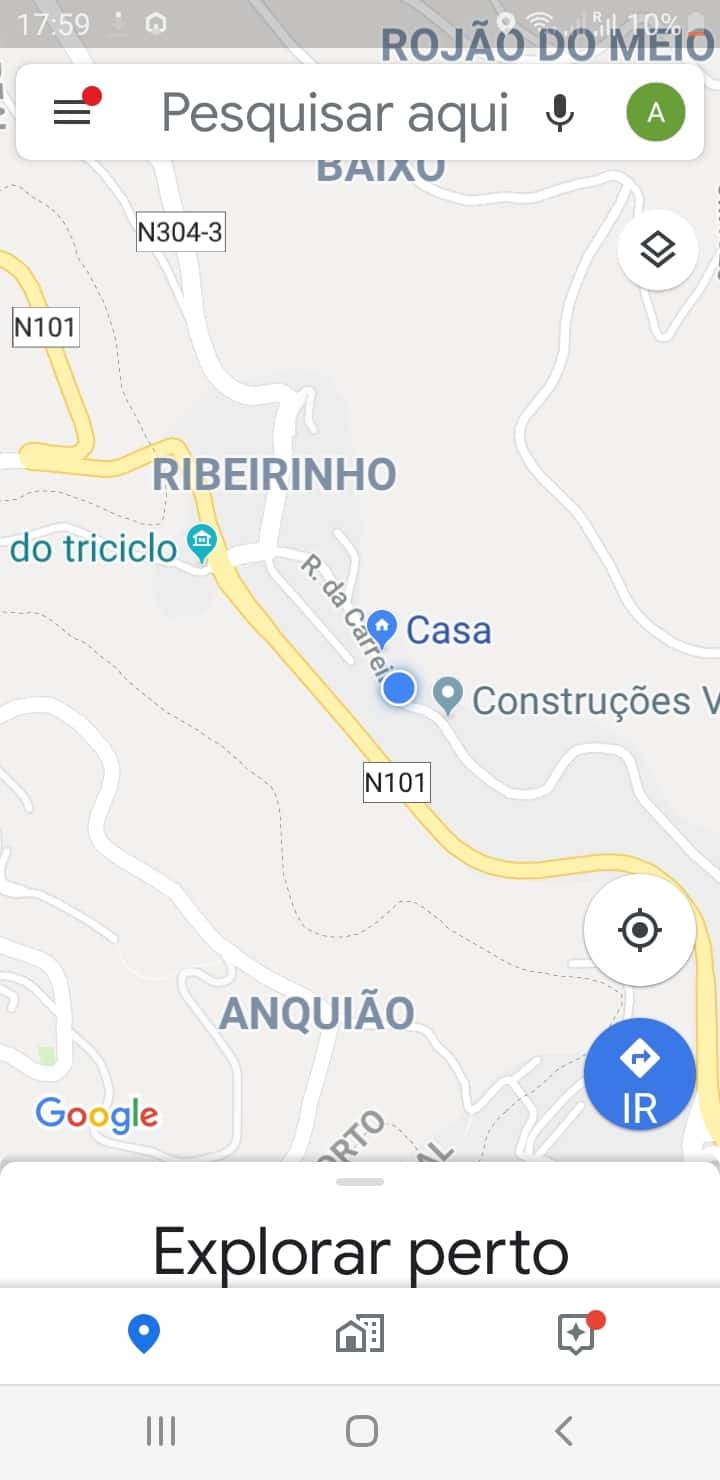Open the account profile avatar
Screen dimensions: 720x1480
pos(655,112)
